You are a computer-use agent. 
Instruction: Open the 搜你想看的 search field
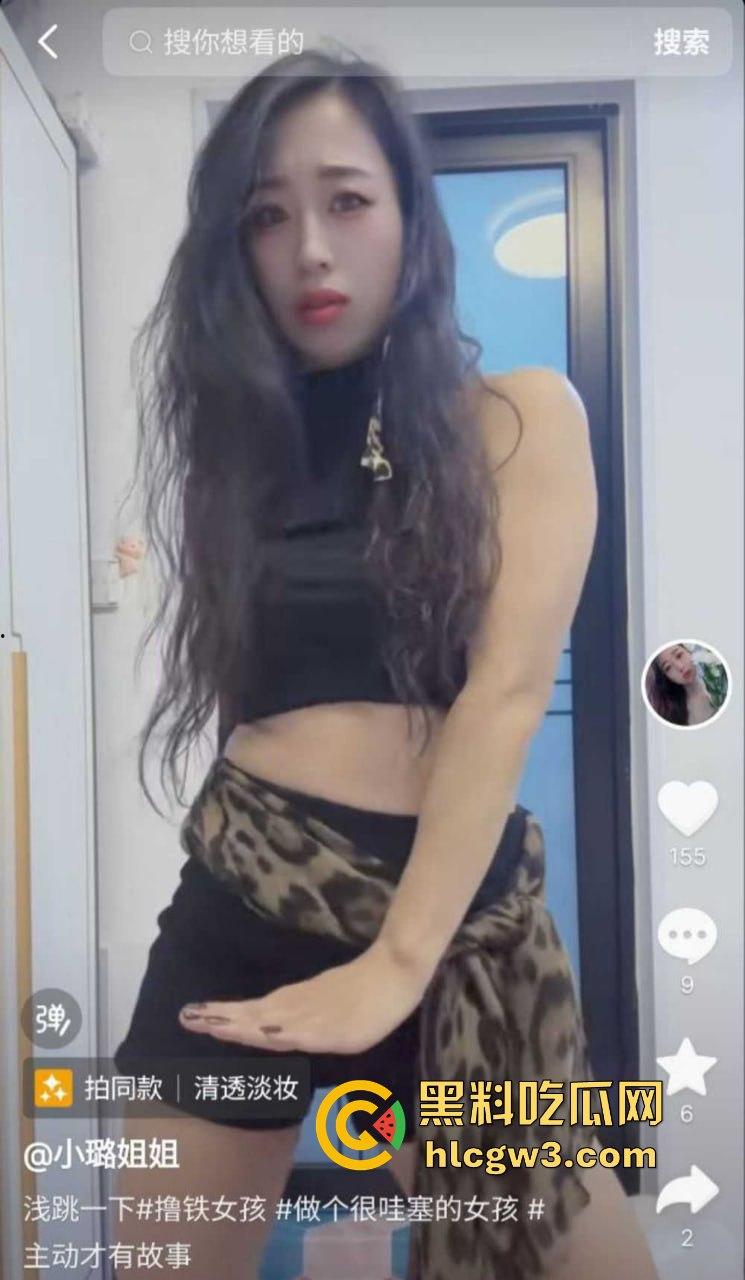(x=380, y=42)
